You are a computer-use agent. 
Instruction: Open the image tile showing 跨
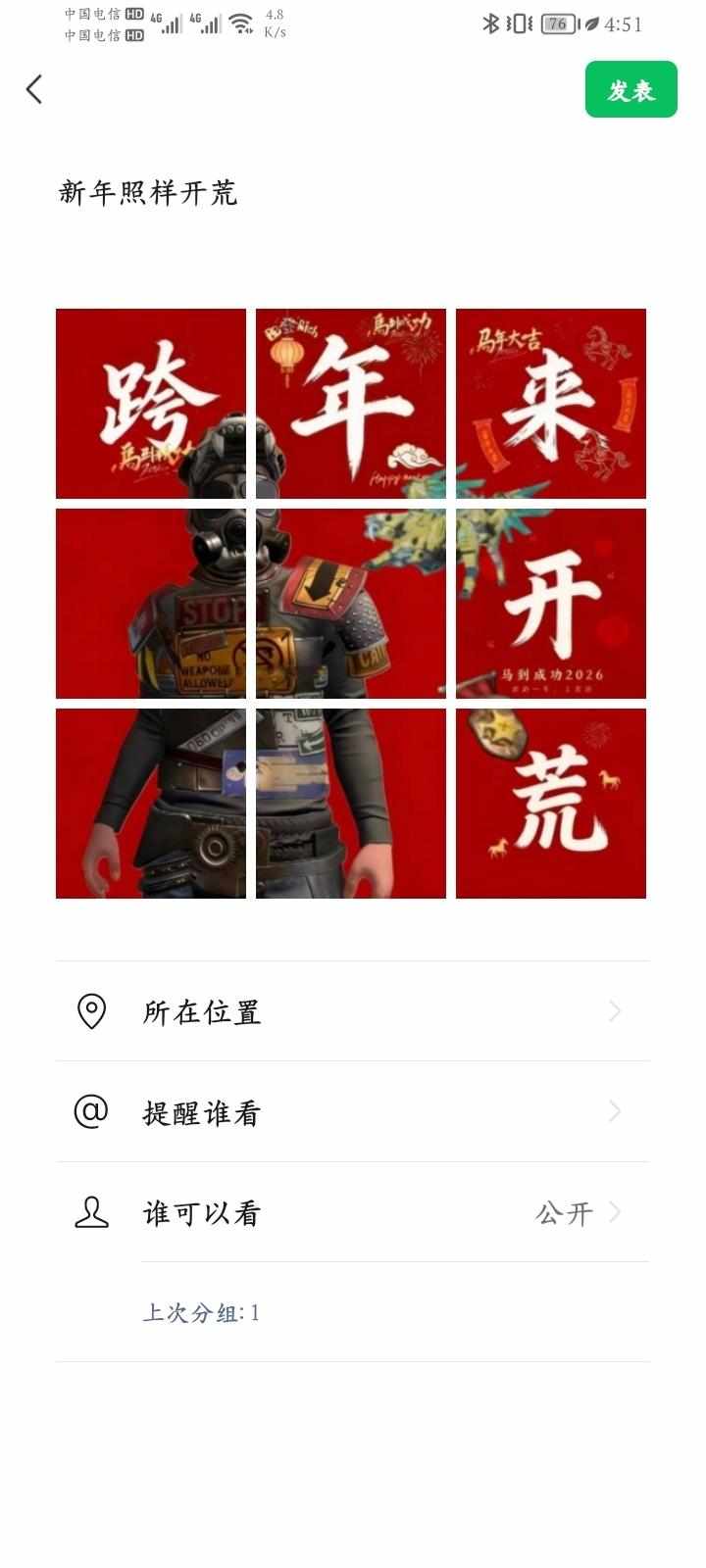point(151,404)
